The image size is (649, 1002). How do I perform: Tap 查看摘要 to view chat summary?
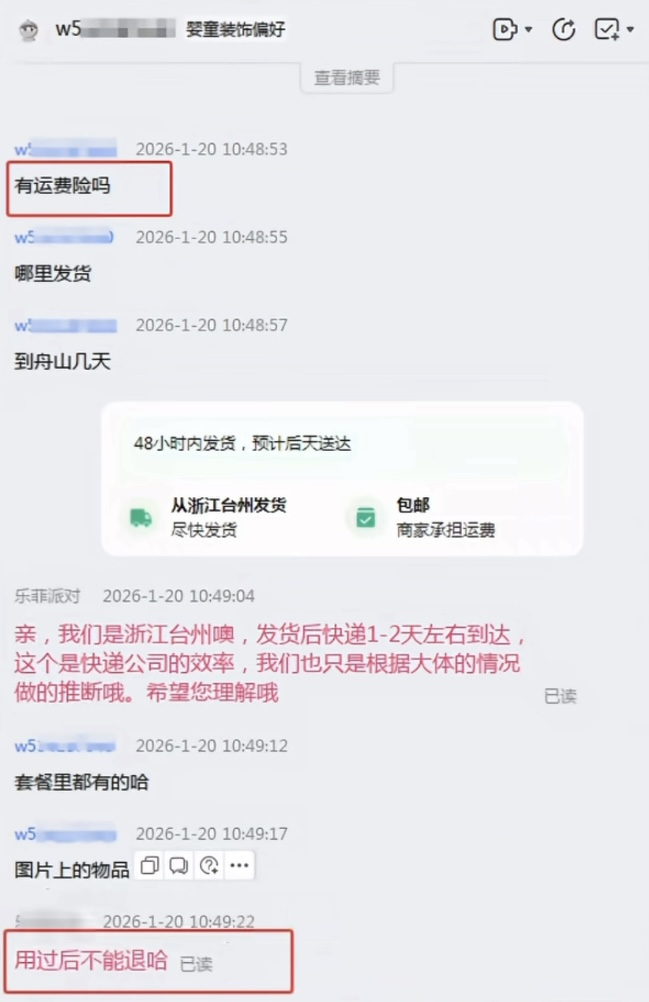tap(347, 77)
